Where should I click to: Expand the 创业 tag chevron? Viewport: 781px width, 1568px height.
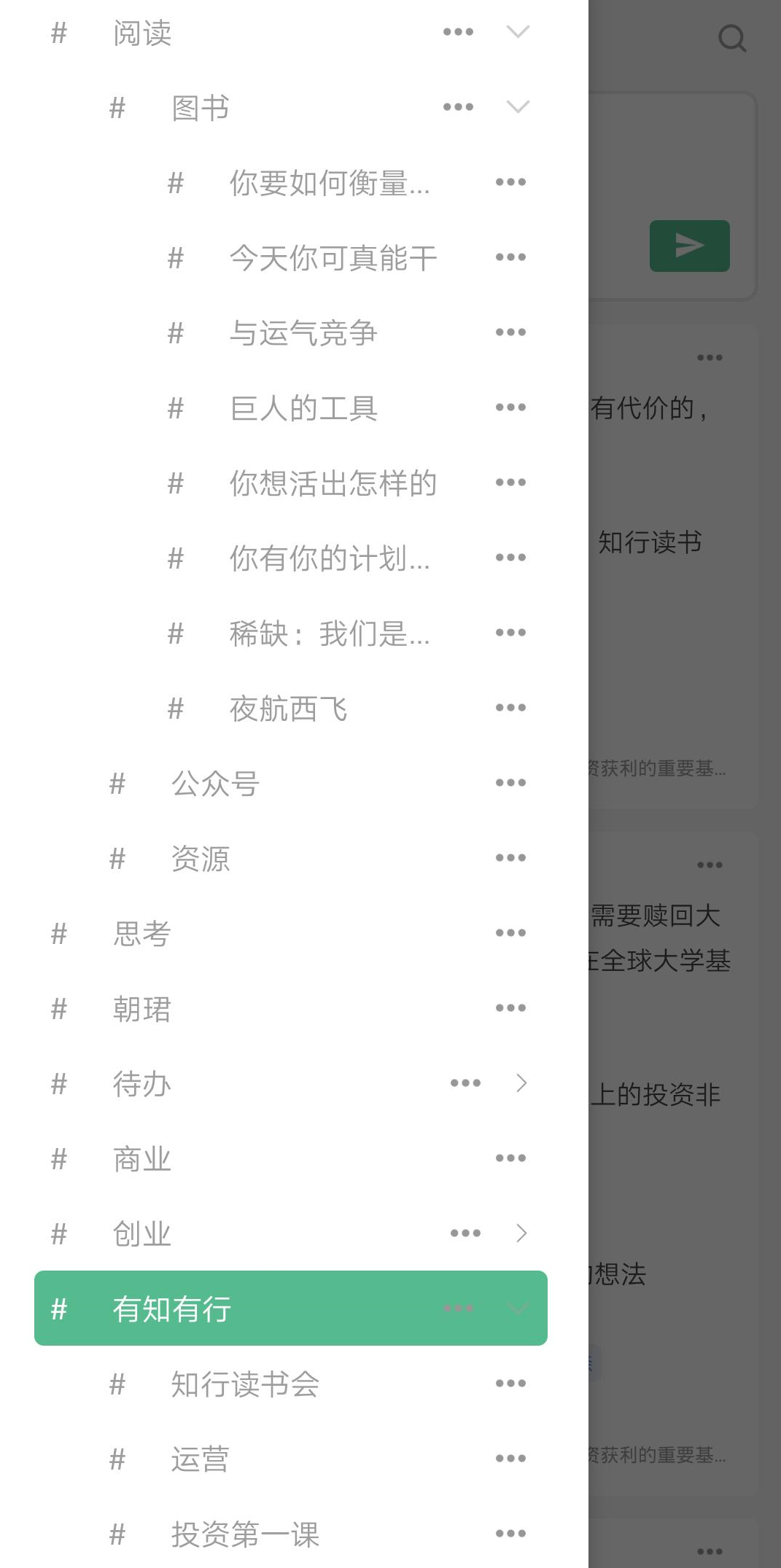click(521, 1233)
